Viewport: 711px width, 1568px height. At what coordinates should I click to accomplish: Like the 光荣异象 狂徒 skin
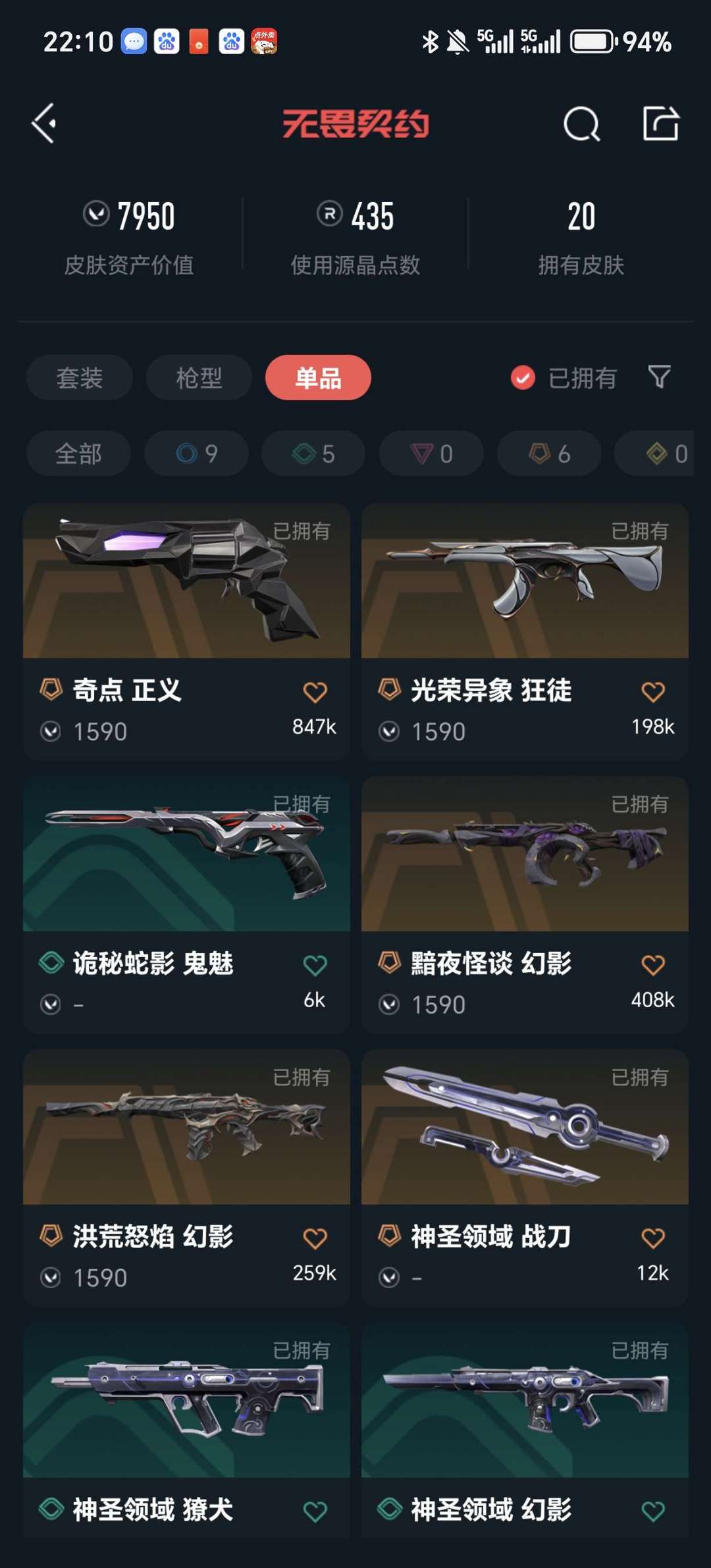[652, 692]
